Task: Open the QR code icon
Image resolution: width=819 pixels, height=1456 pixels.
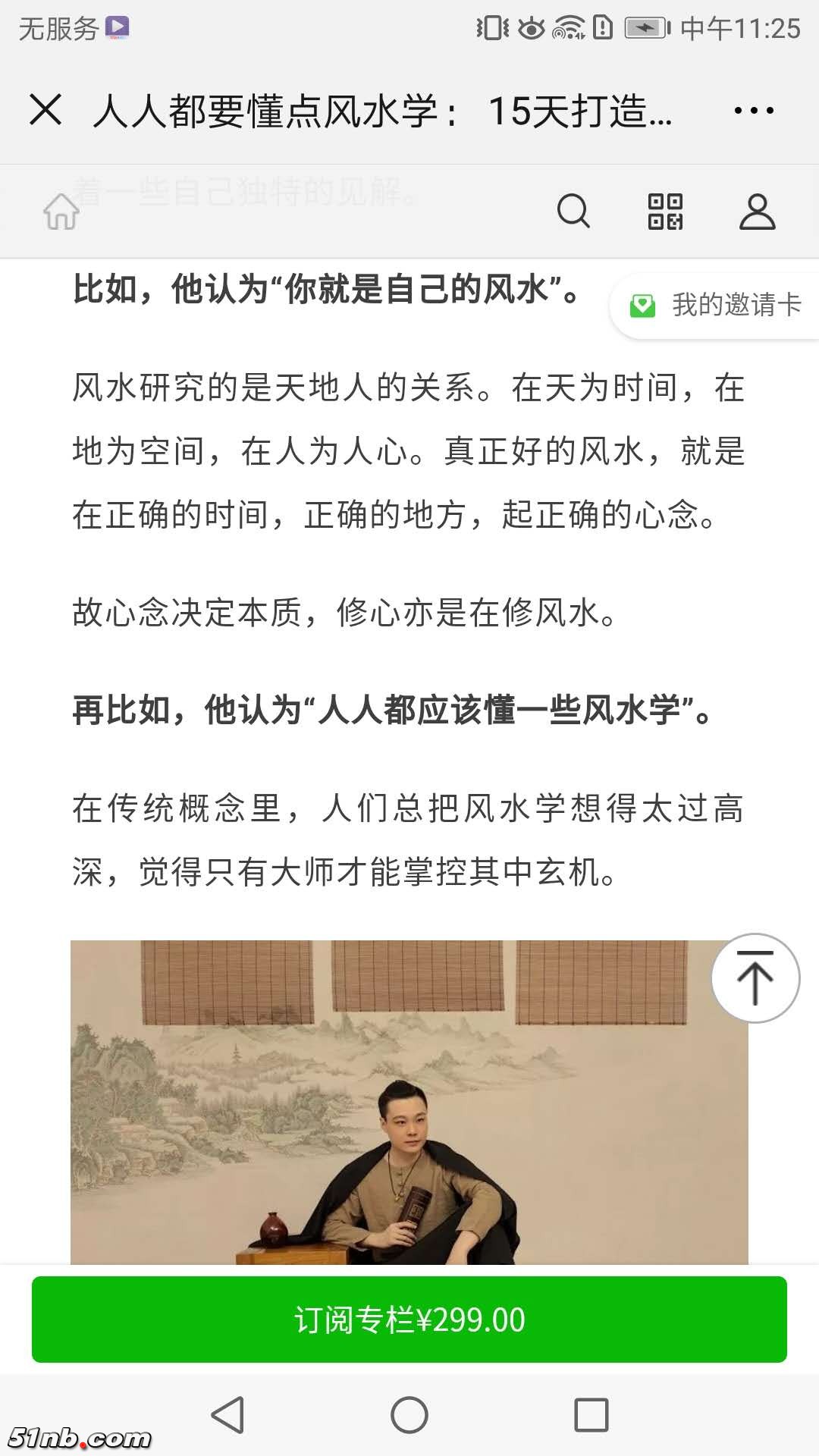Action: coord(665,211)
